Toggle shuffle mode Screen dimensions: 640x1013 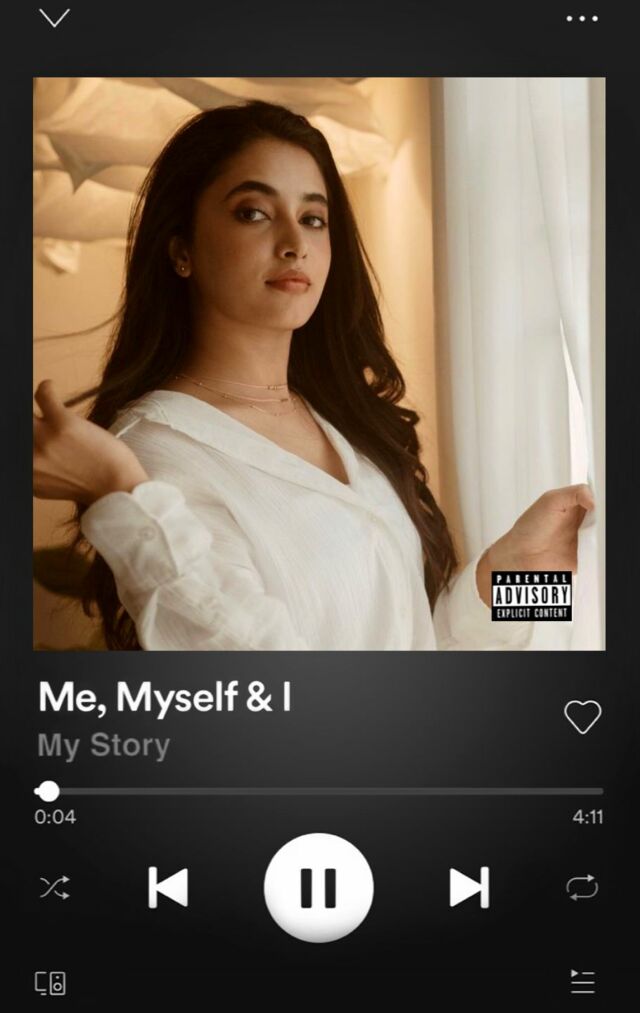click(54, 887)
